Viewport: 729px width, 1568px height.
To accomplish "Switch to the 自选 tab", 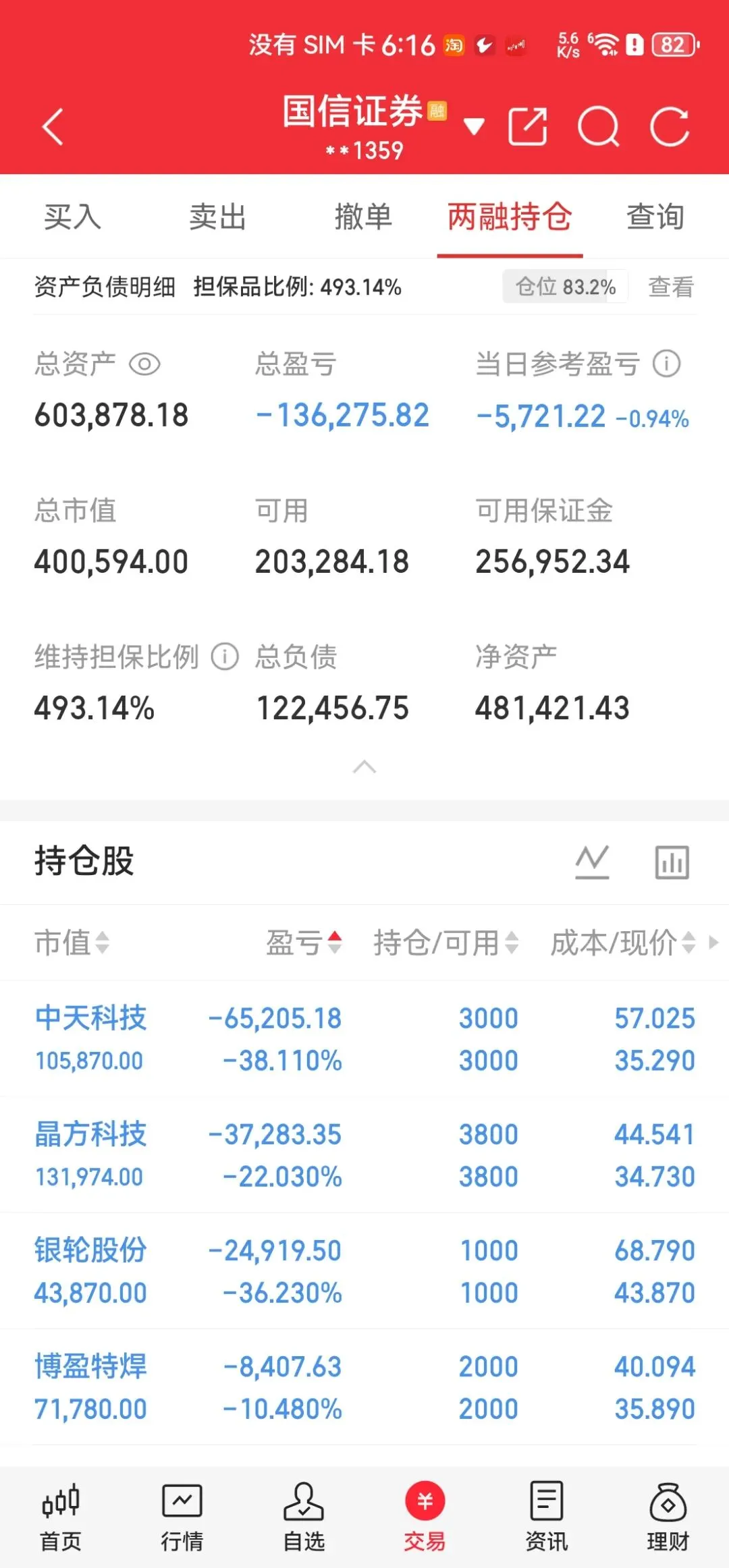I will (304, 1517).
